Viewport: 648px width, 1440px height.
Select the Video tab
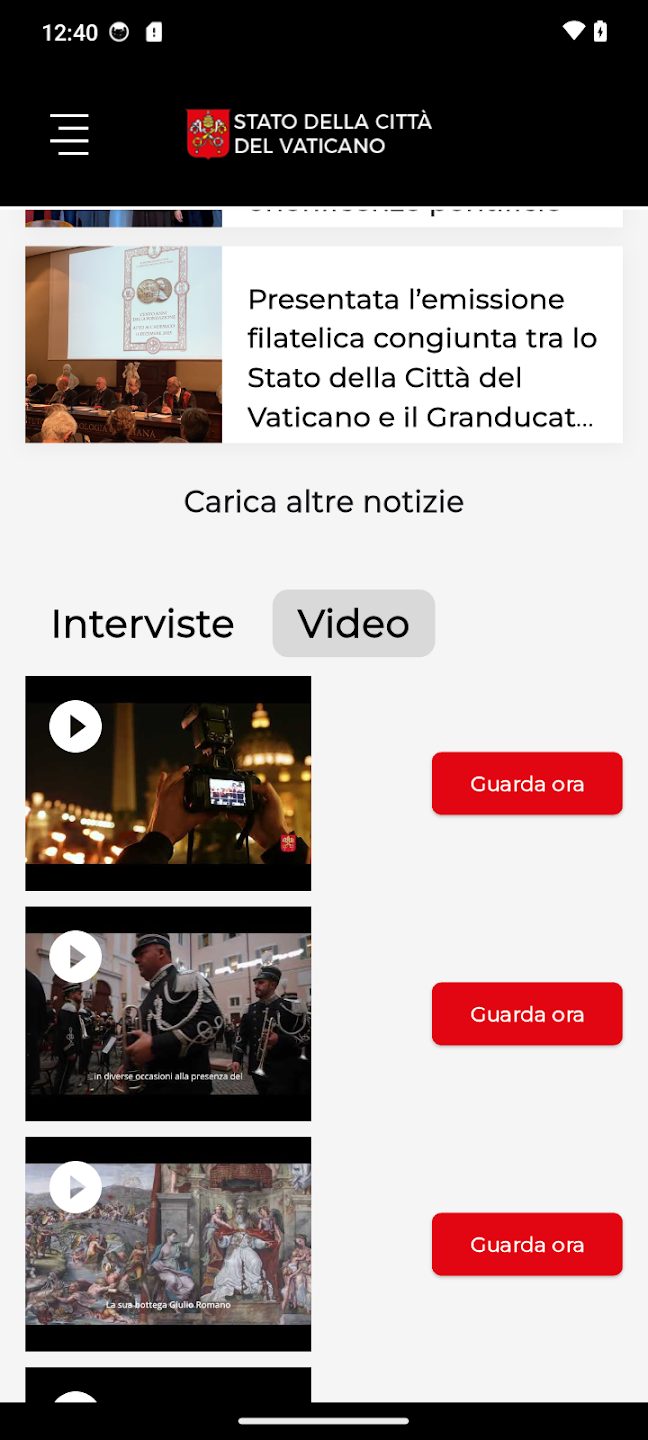click(x=353, y=624)
